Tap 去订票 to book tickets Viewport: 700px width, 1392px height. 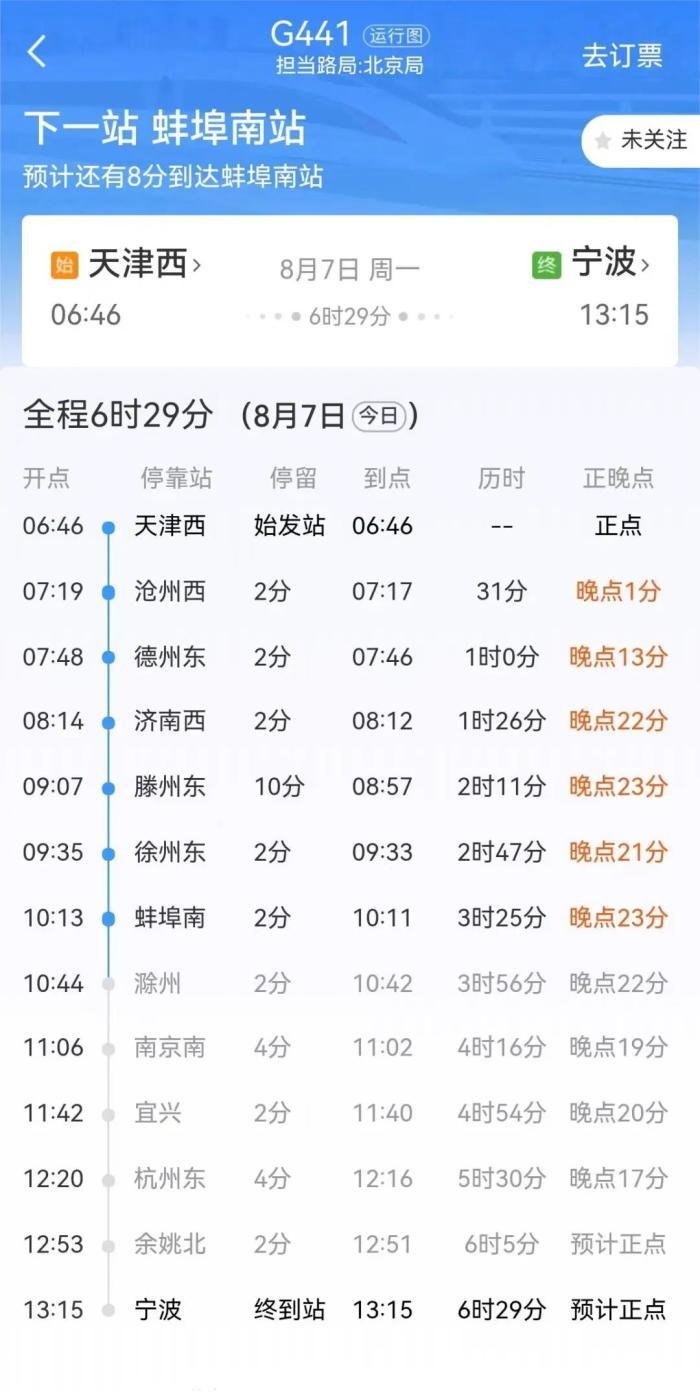pos(622,55)
